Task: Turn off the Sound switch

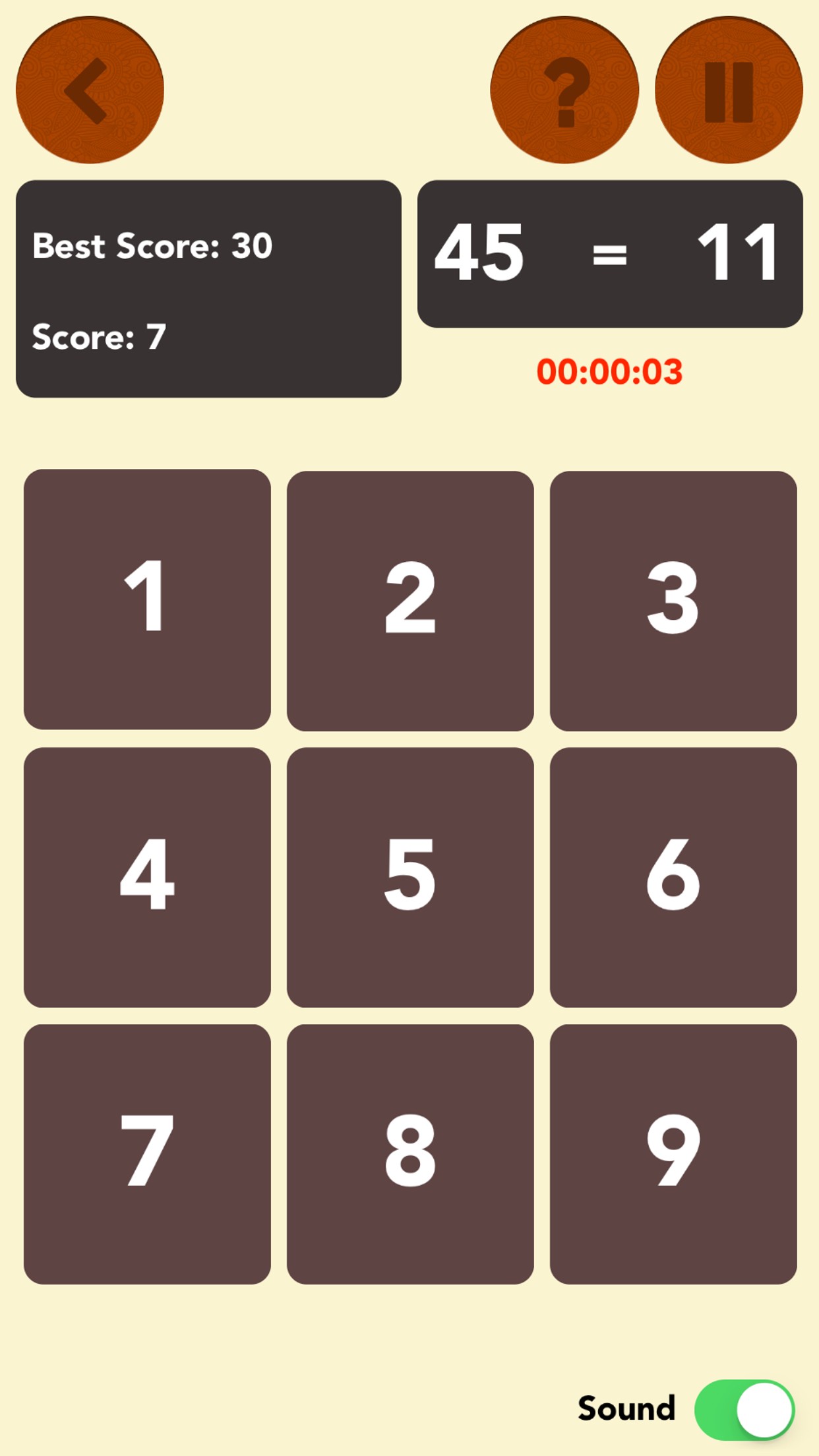Action: tap(744, 1410)
